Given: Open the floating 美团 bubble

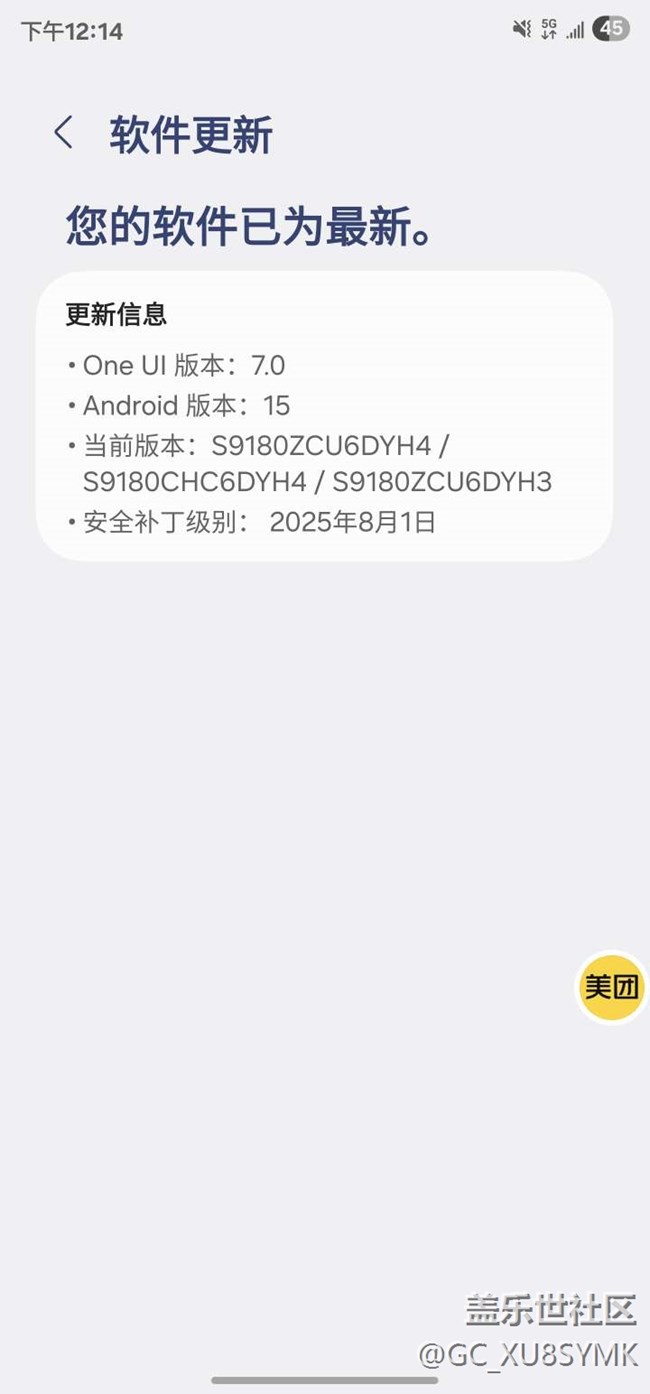Looking at the screenshot, I should point(611,987).
